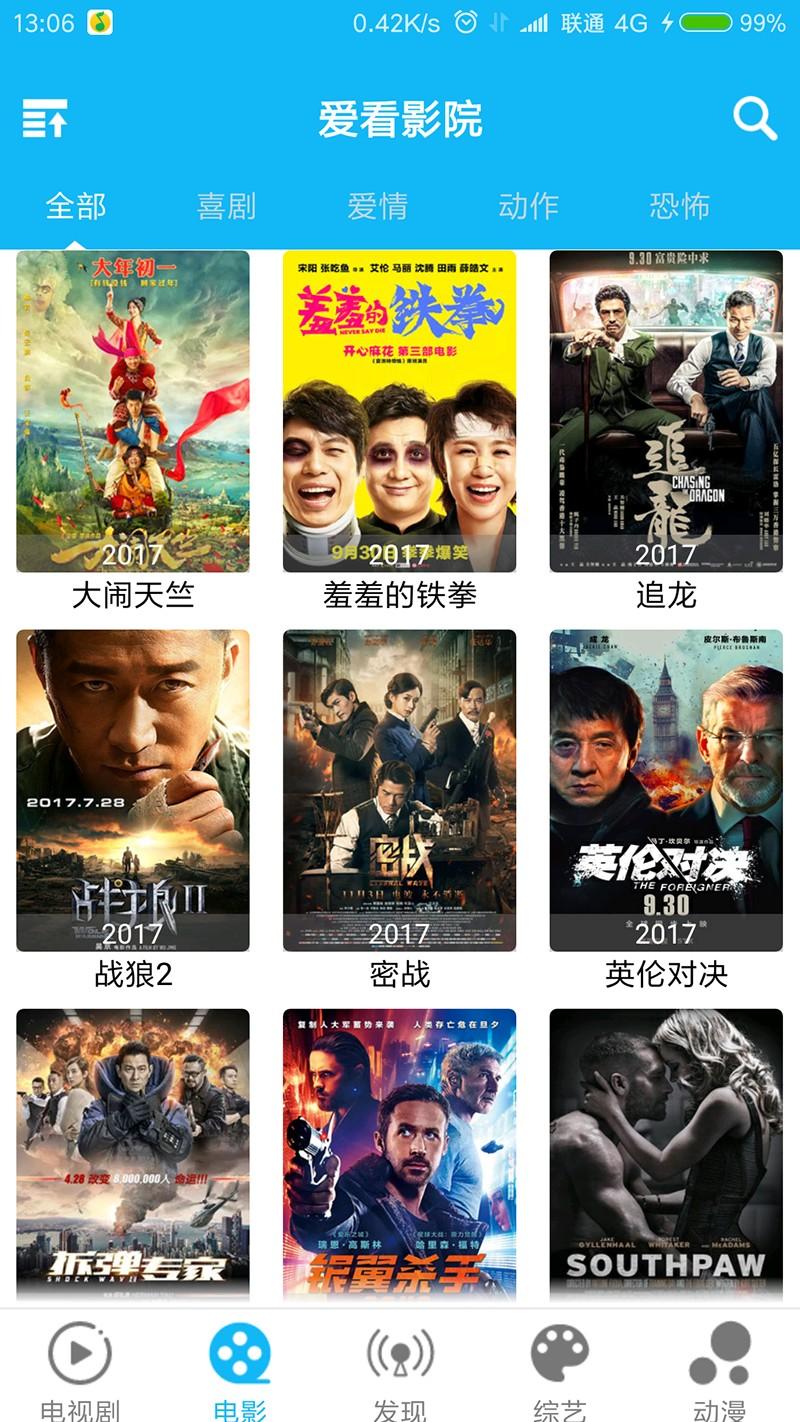Select the 全部 category tab
Screen dimensions: 800x1422
76,206
